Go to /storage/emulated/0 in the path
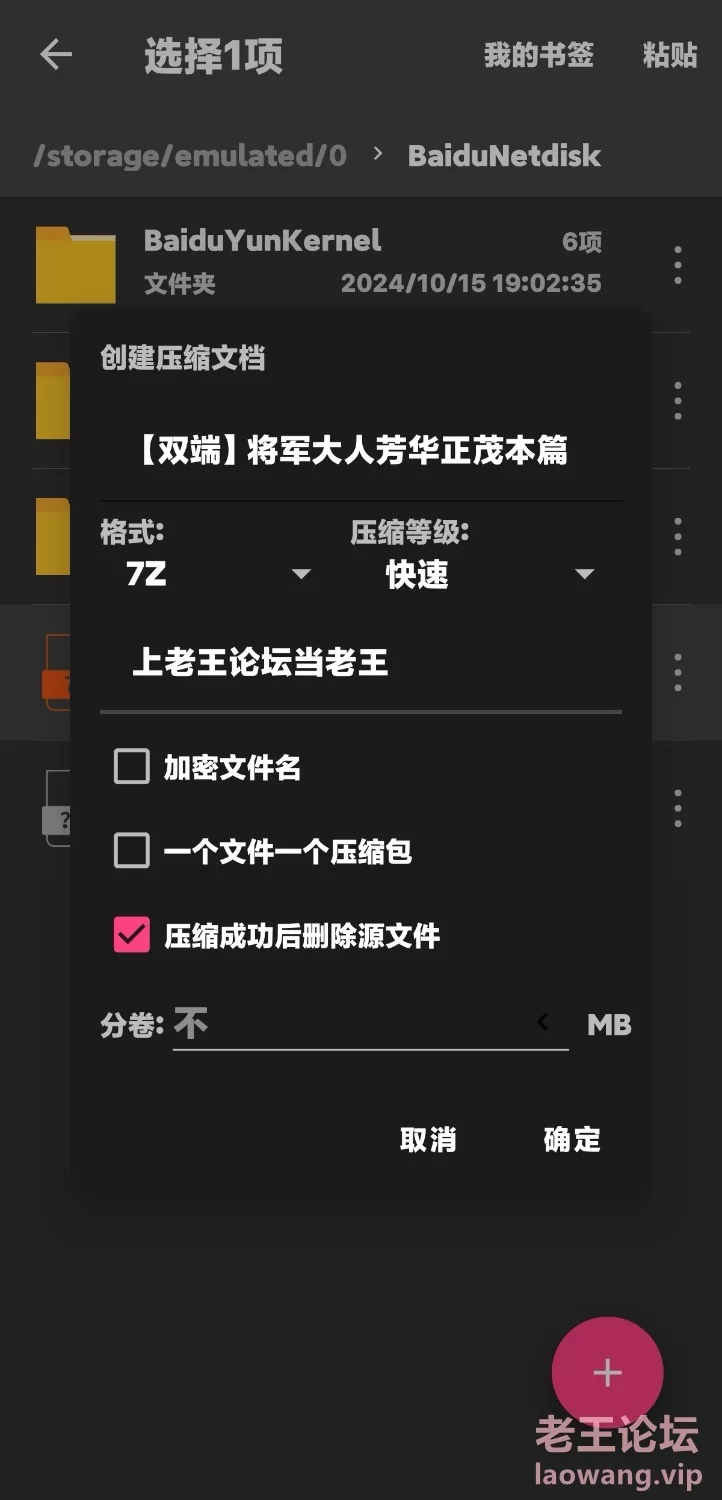This screenshot has width=722, height=1500. [190, 156]
